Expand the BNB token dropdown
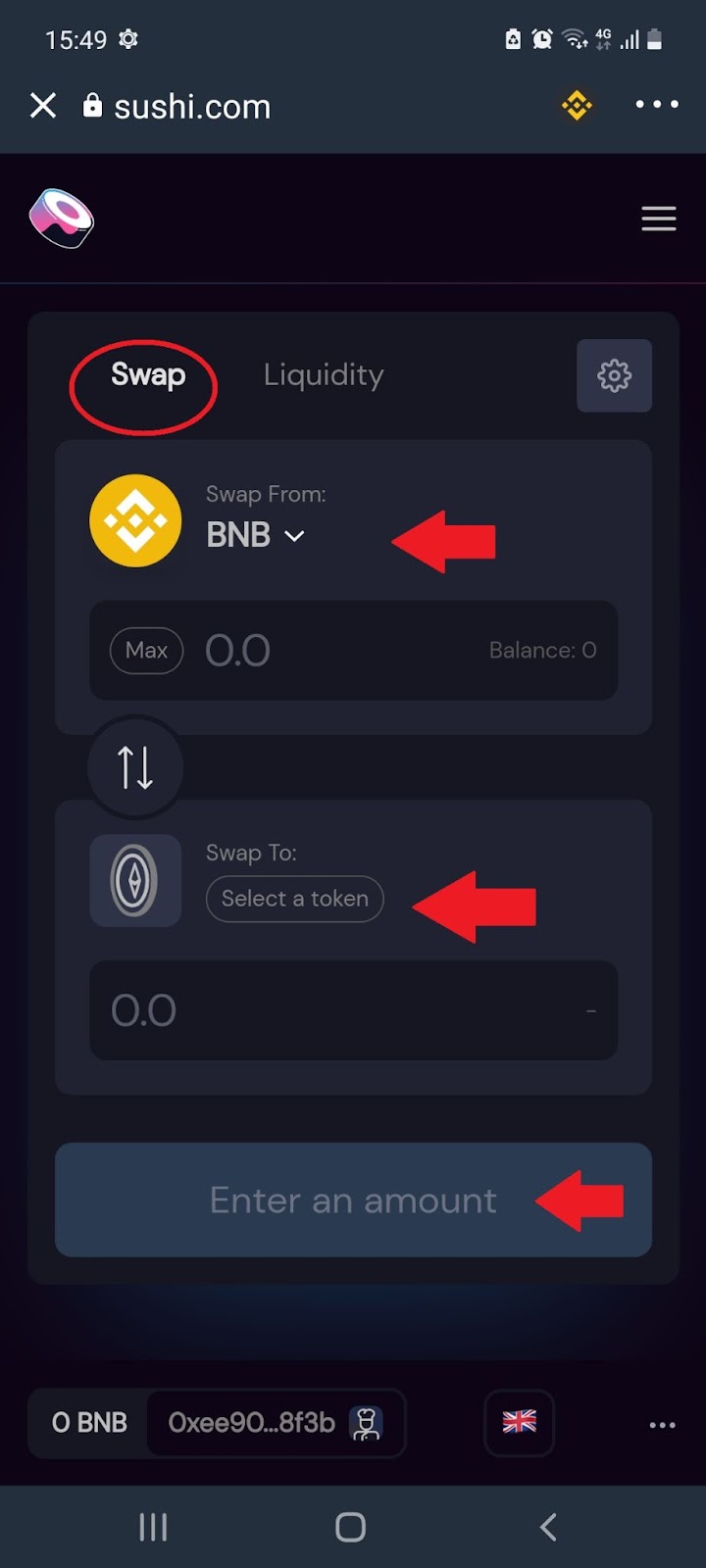This screenshot has width=706, height=1568. [x=255, y=535]
